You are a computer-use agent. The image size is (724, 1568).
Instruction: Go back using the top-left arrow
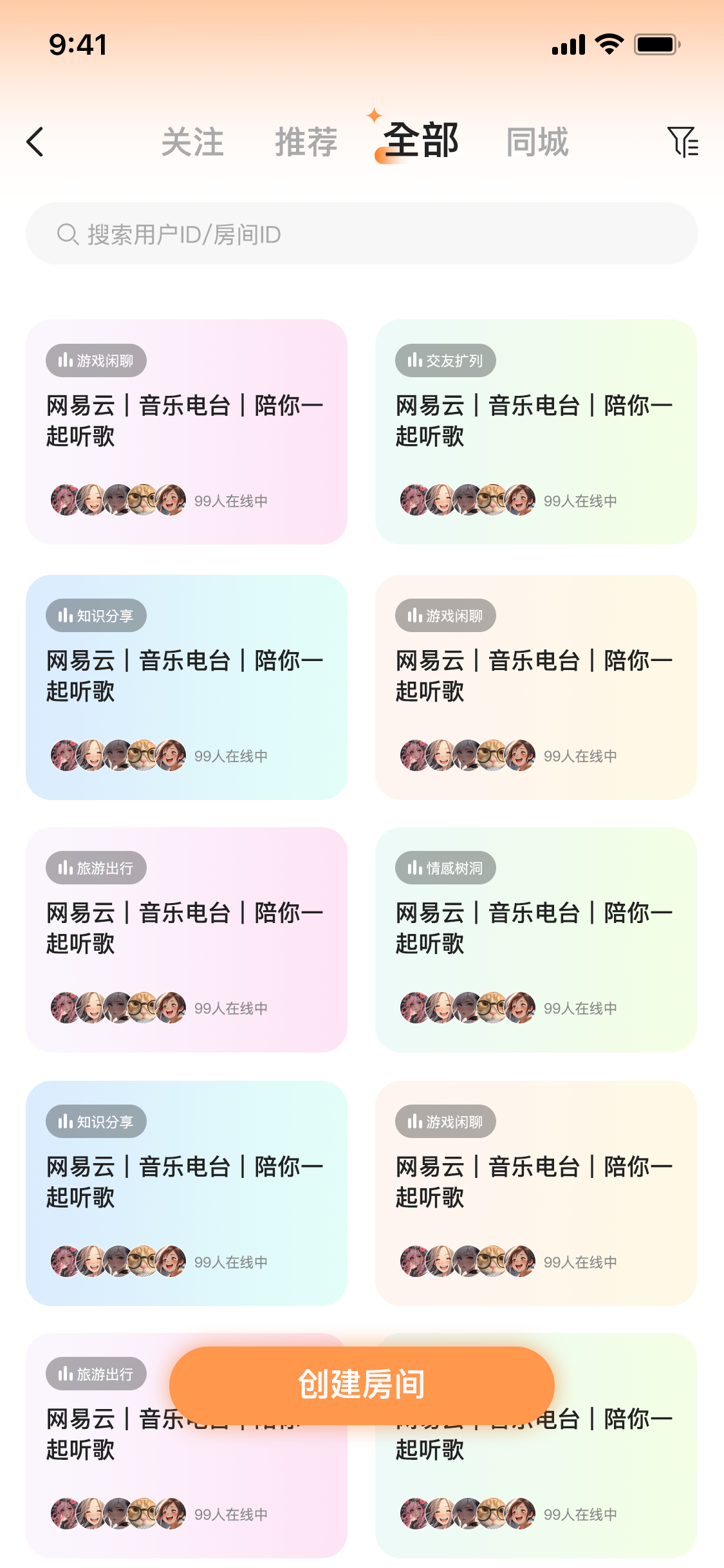(35, 142)
